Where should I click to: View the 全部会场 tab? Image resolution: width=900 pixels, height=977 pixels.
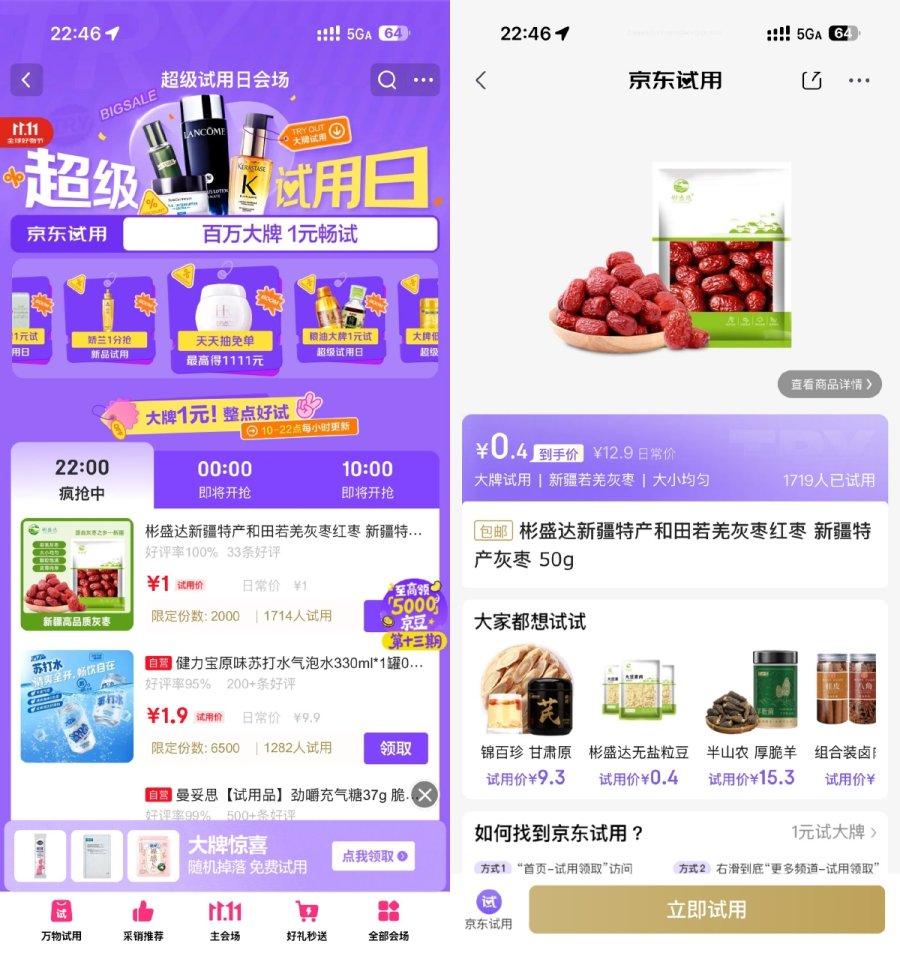pos(389,921)
